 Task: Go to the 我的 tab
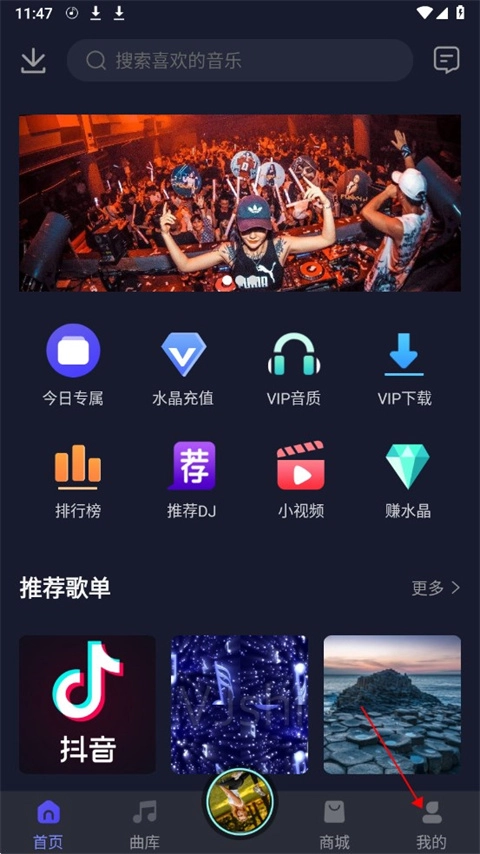(x=432, y=824)
